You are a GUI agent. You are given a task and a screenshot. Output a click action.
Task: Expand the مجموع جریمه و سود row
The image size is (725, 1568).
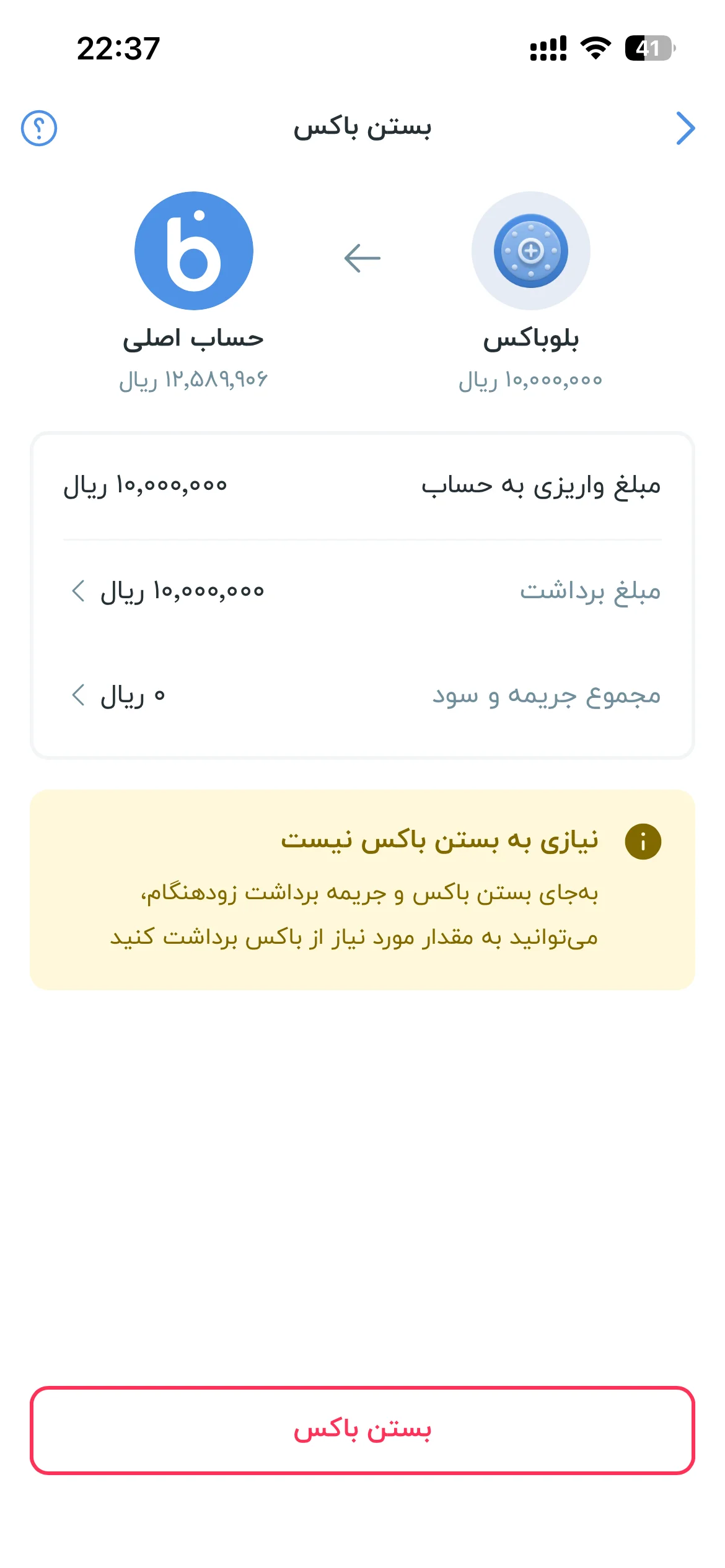coord(362,695)
